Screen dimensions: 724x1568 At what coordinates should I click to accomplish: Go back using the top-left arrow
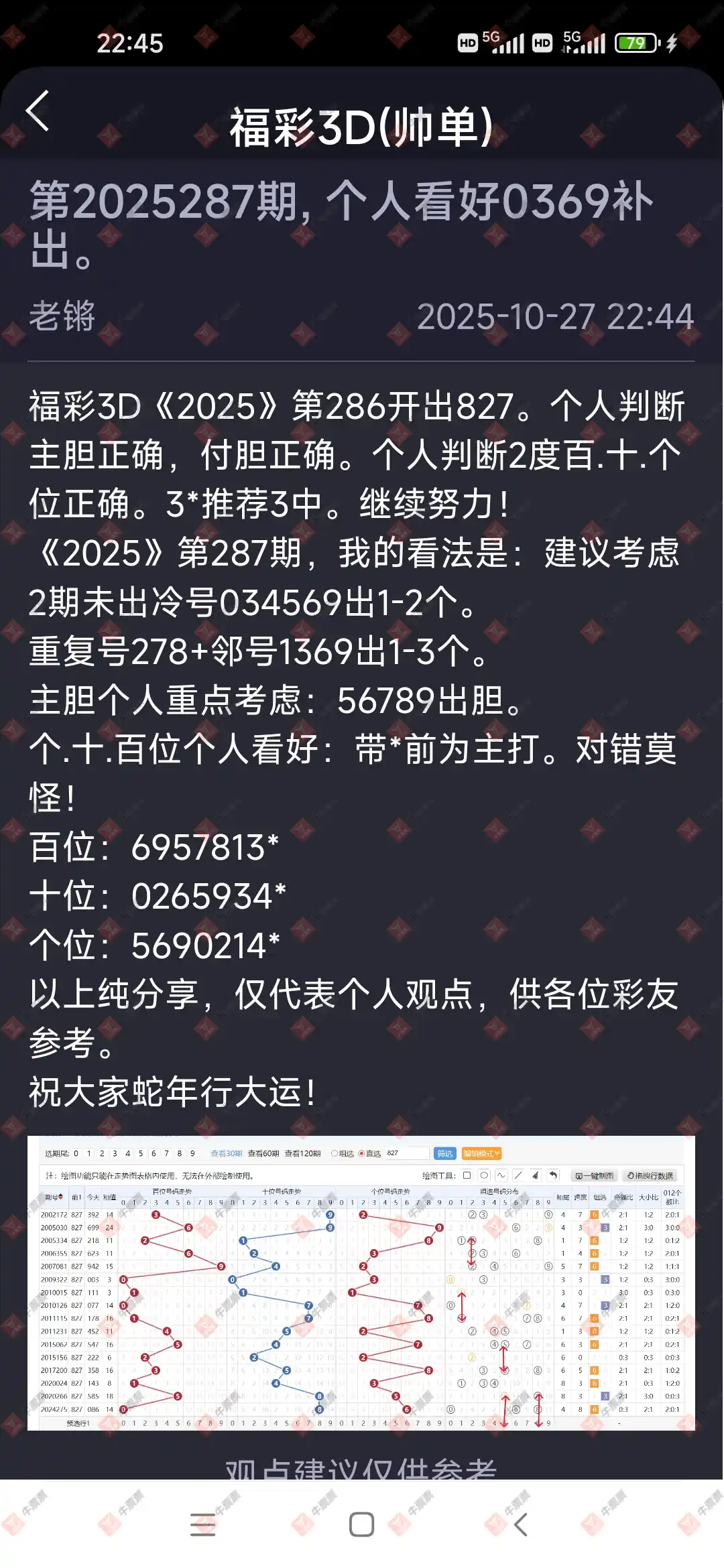pos(38,111)
